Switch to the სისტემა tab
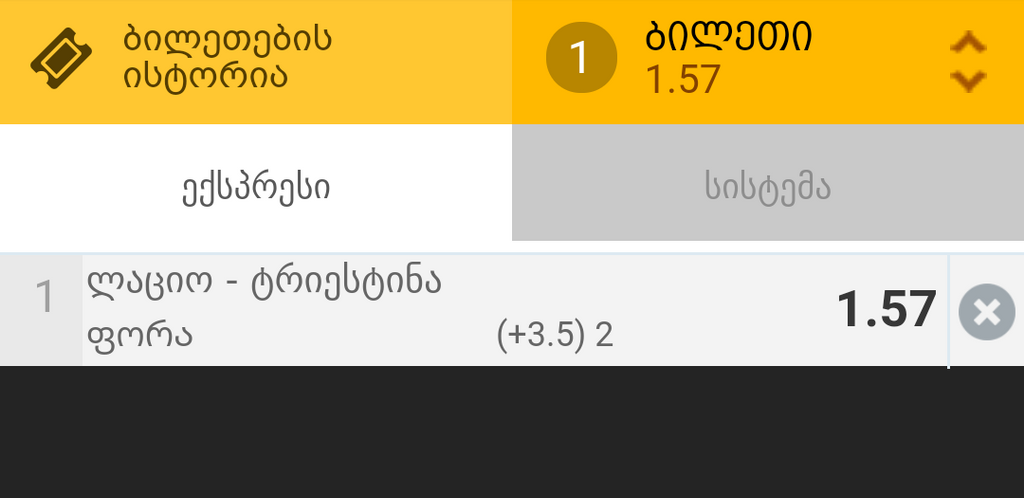Screen dimensions: 1024x498 pos(767,187)
